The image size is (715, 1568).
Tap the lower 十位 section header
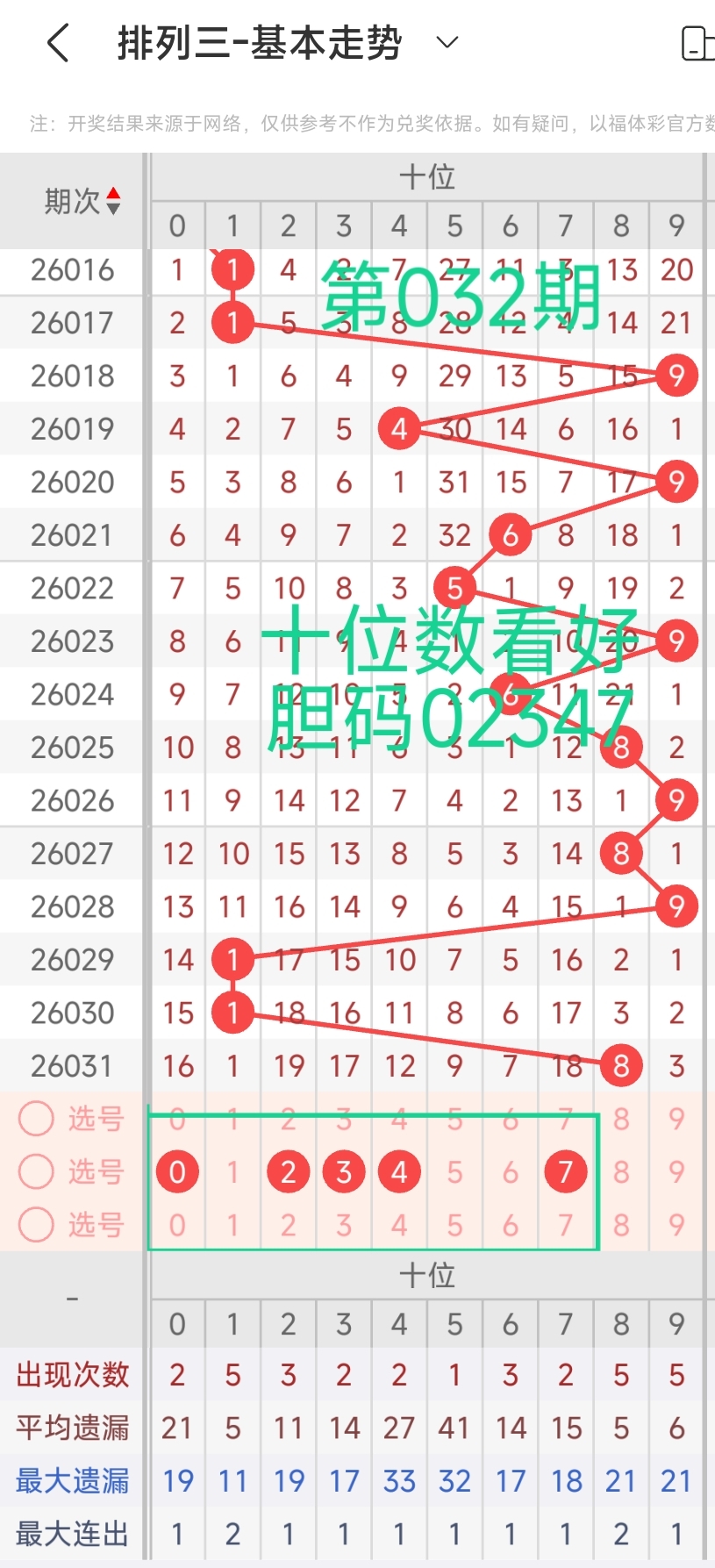(x=429, y=1274)
